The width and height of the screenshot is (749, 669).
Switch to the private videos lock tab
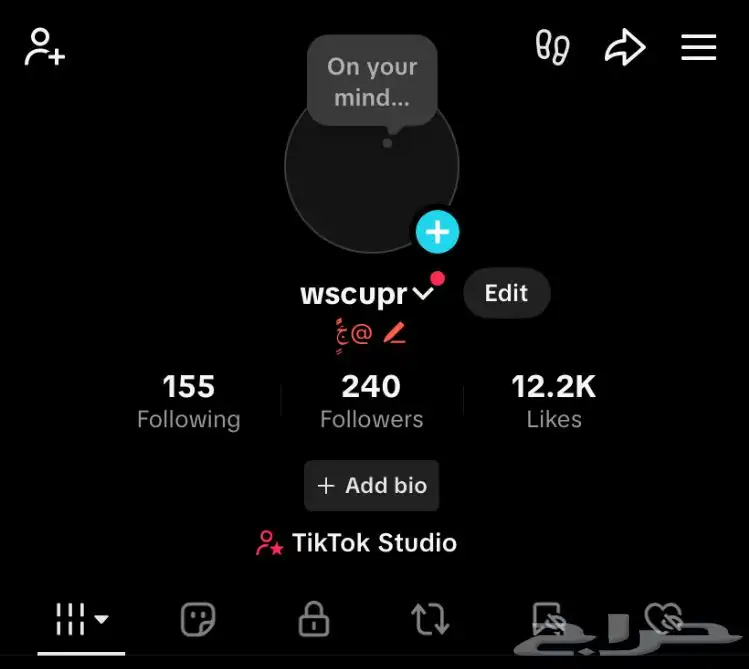[x=314, y=620]
